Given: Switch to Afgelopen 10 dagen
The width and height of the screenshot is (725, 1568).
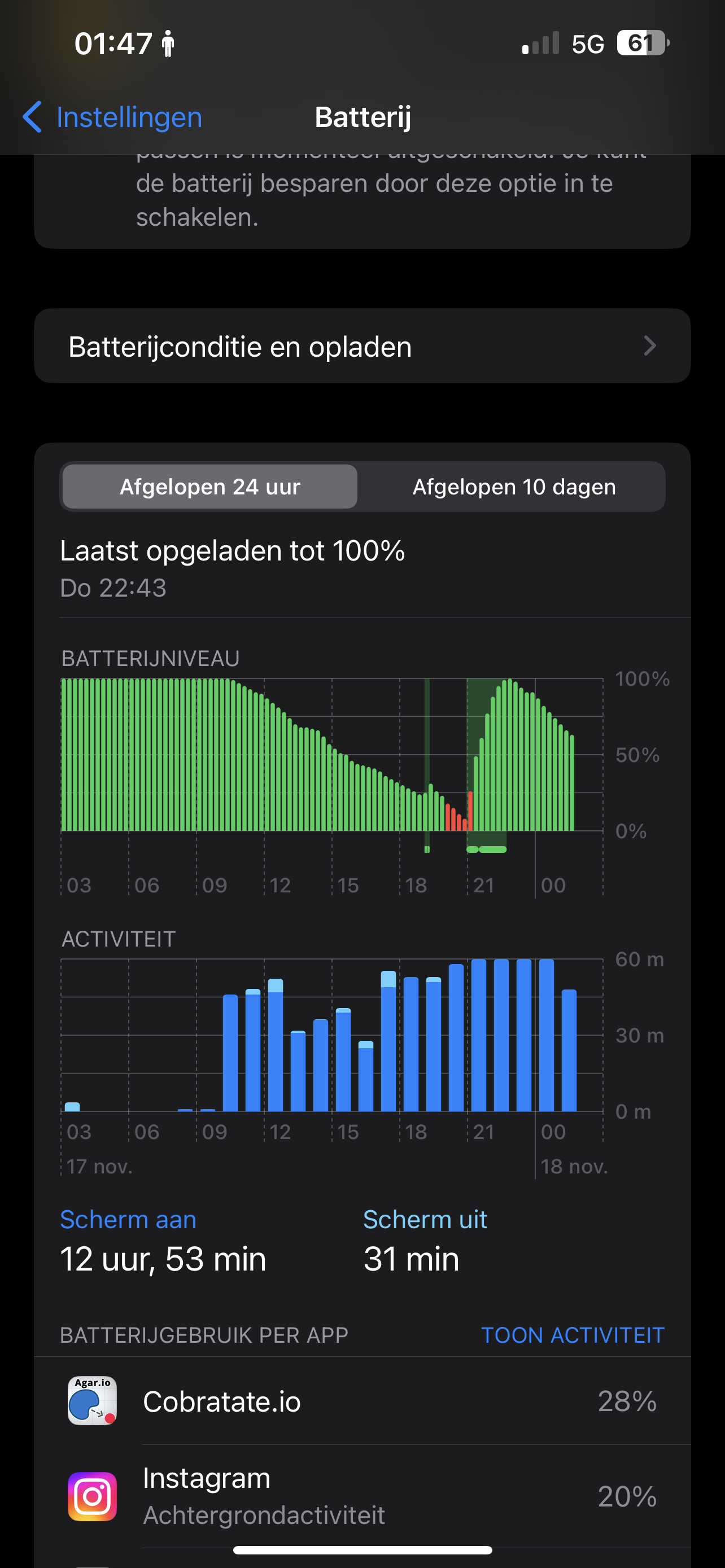Looking at the screenshot, I should click(x=513, y=487).
